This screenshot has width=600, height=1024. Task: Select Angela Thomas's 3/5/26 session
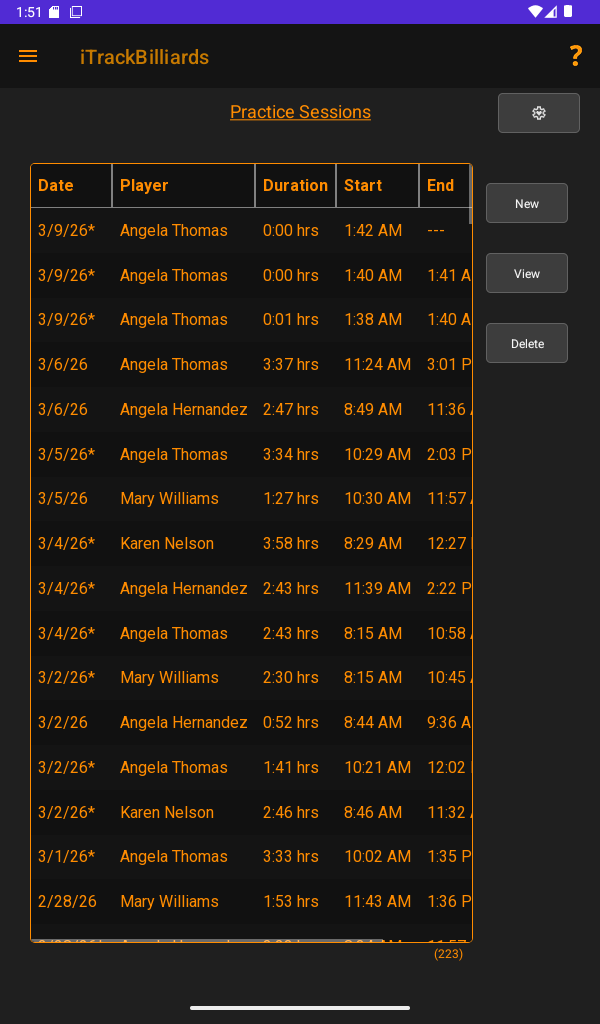pos(250,454)
